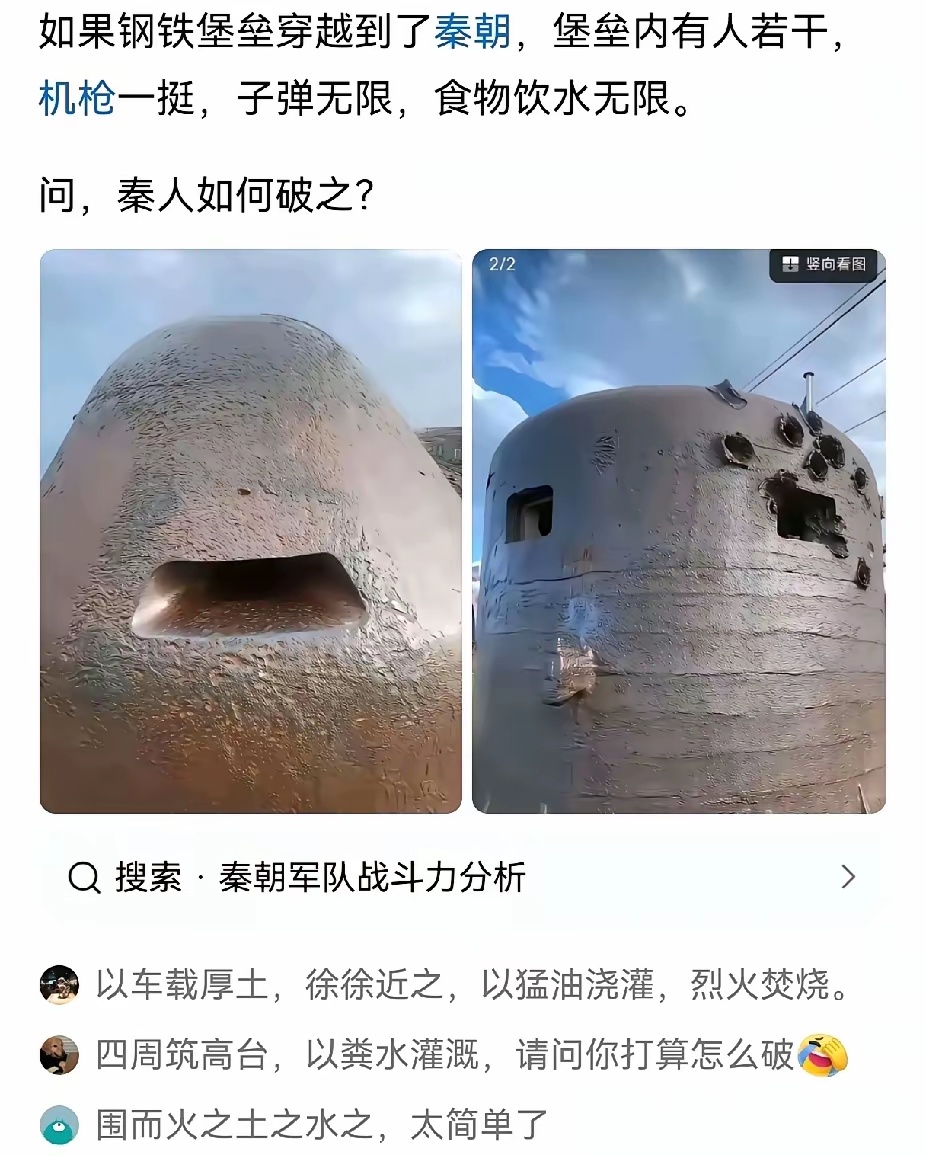The image size is (926, 1156).
Task: Open the second commenter's avatar
Action: (60, 1055)
